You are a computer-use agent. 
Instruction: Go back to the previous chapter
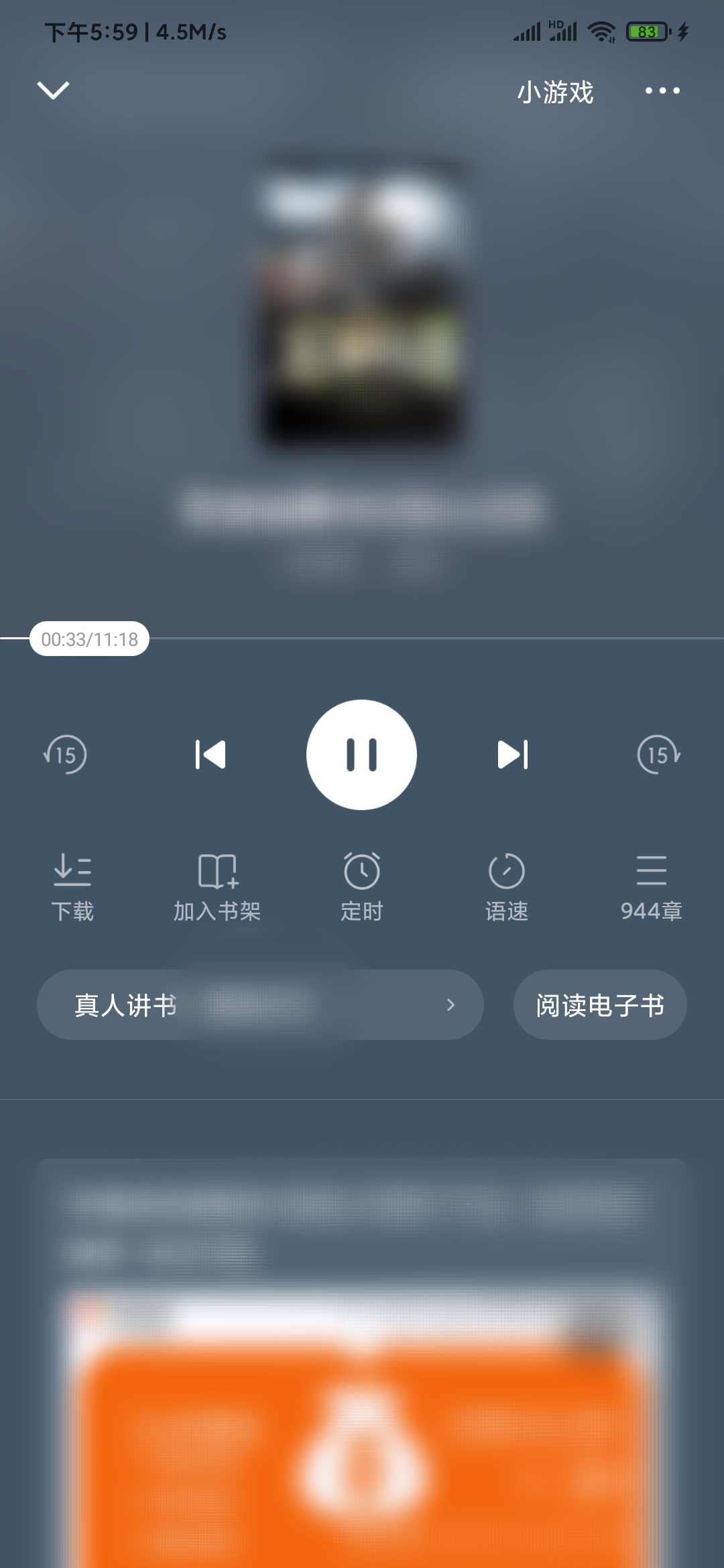tap(210, 754)
